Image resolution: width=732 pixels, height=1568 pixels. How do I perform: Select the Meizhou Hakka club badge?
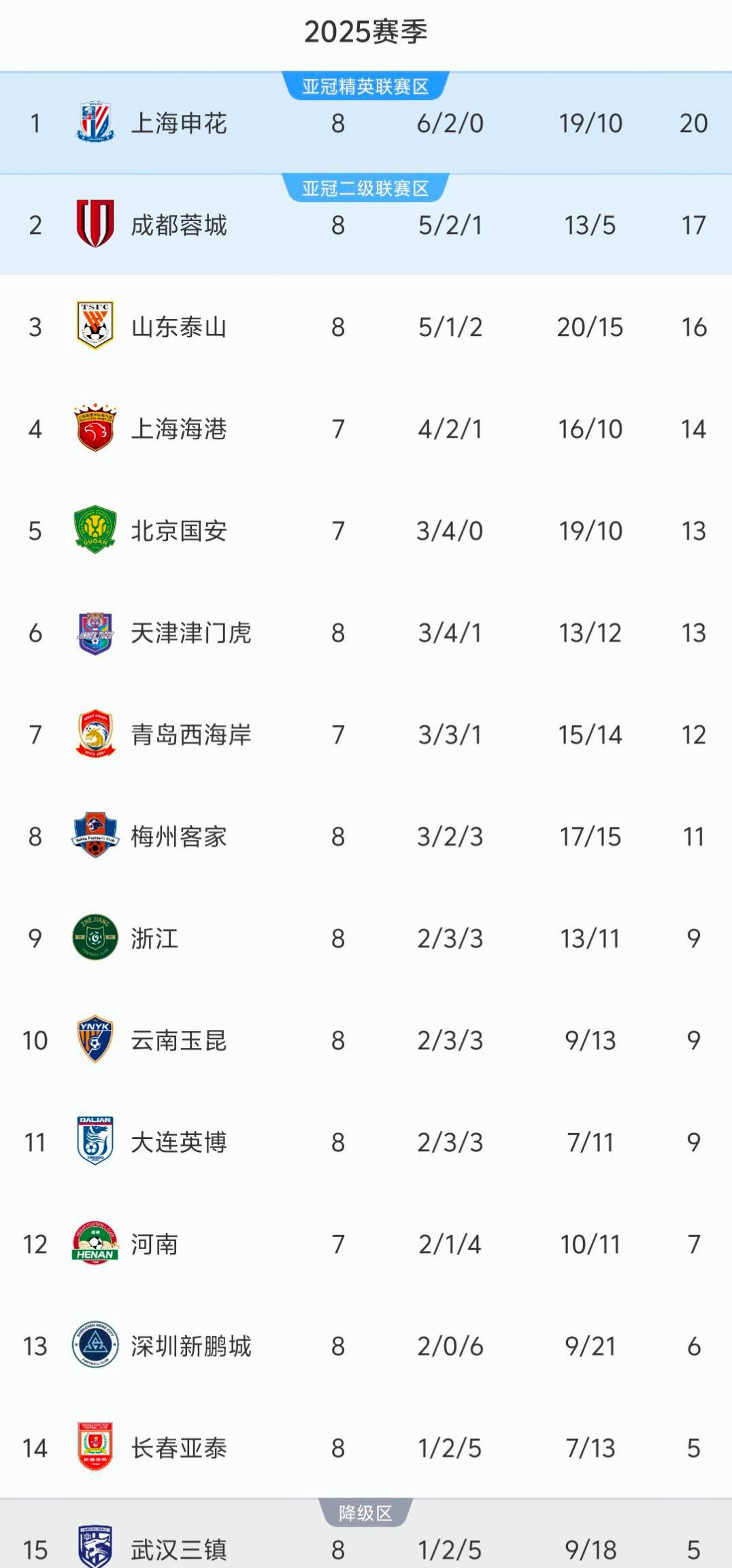click(x=93, y=836)
